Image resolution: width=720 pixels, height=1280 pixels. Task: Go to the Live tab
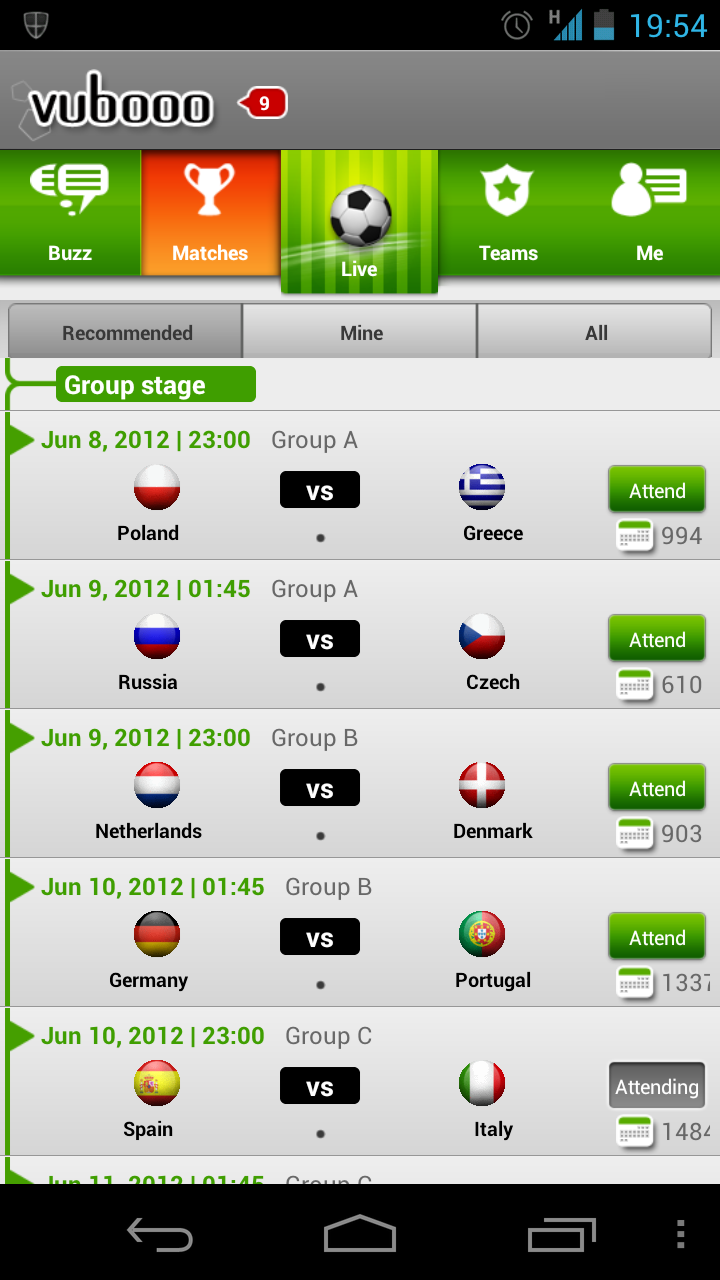pyautogui.click(x=359, y=222)
